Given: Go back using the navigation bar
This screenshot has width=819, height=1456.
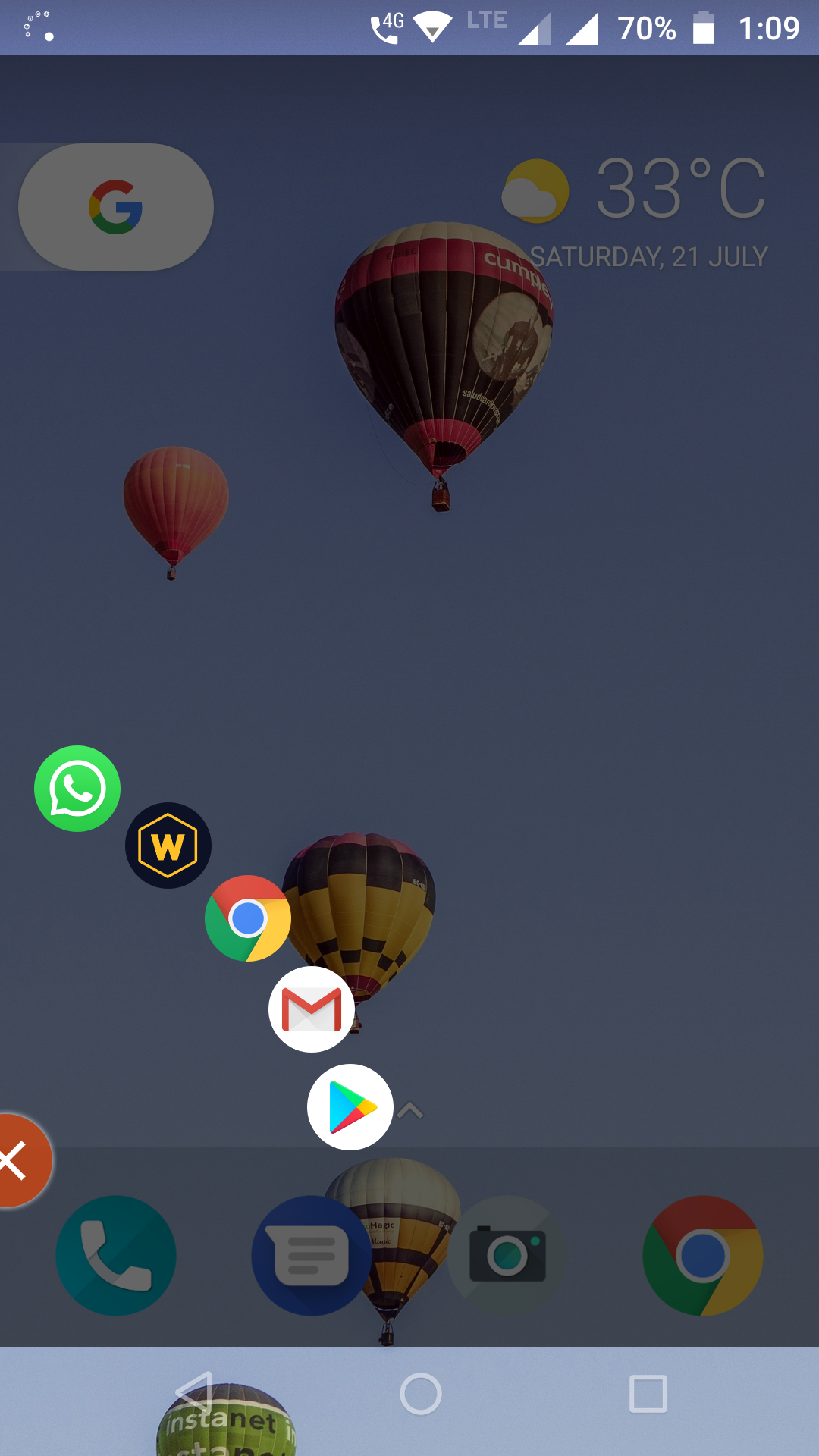Looking at the screenshot, I should (194, 1394).
